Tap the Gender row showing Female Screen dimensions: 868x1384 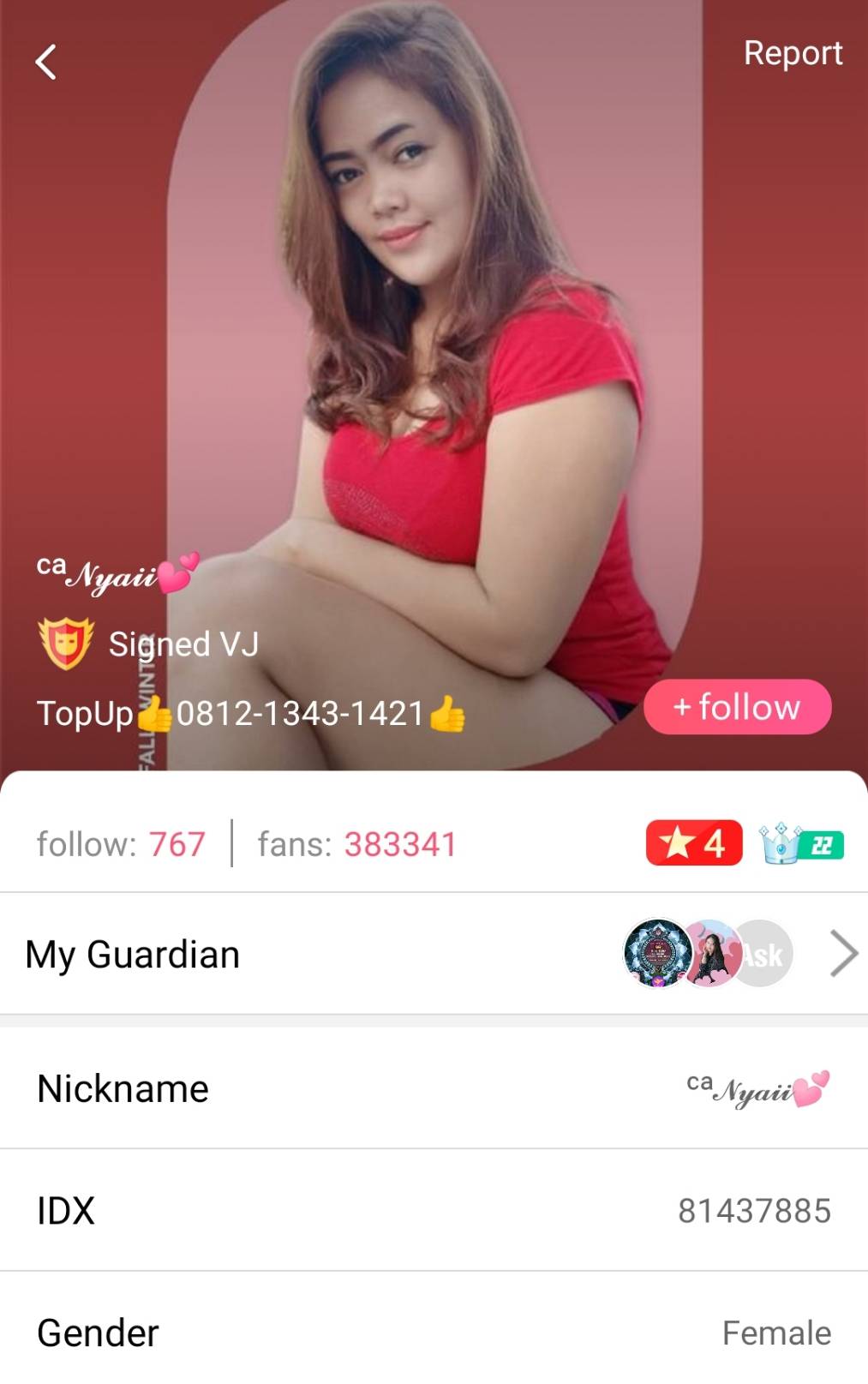pyautogui.click(x=775, y=1333)
